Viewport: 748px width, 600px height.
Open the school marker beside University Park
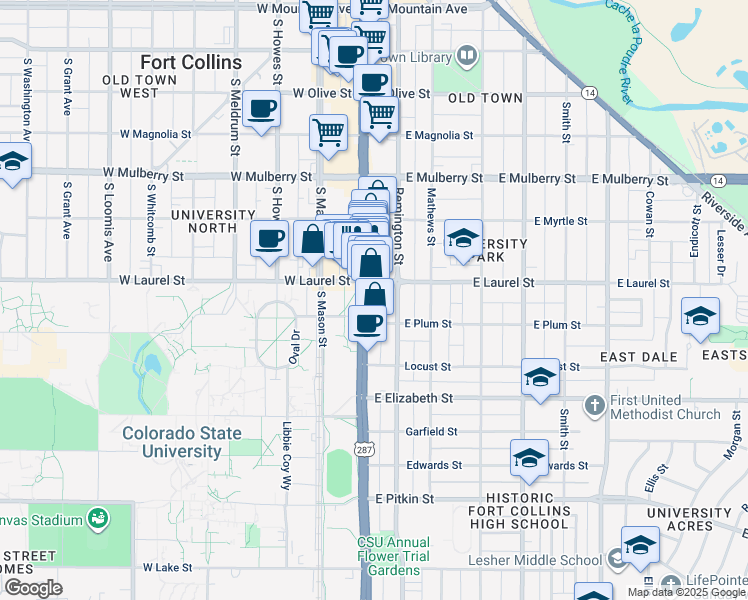tap(463, 239)
